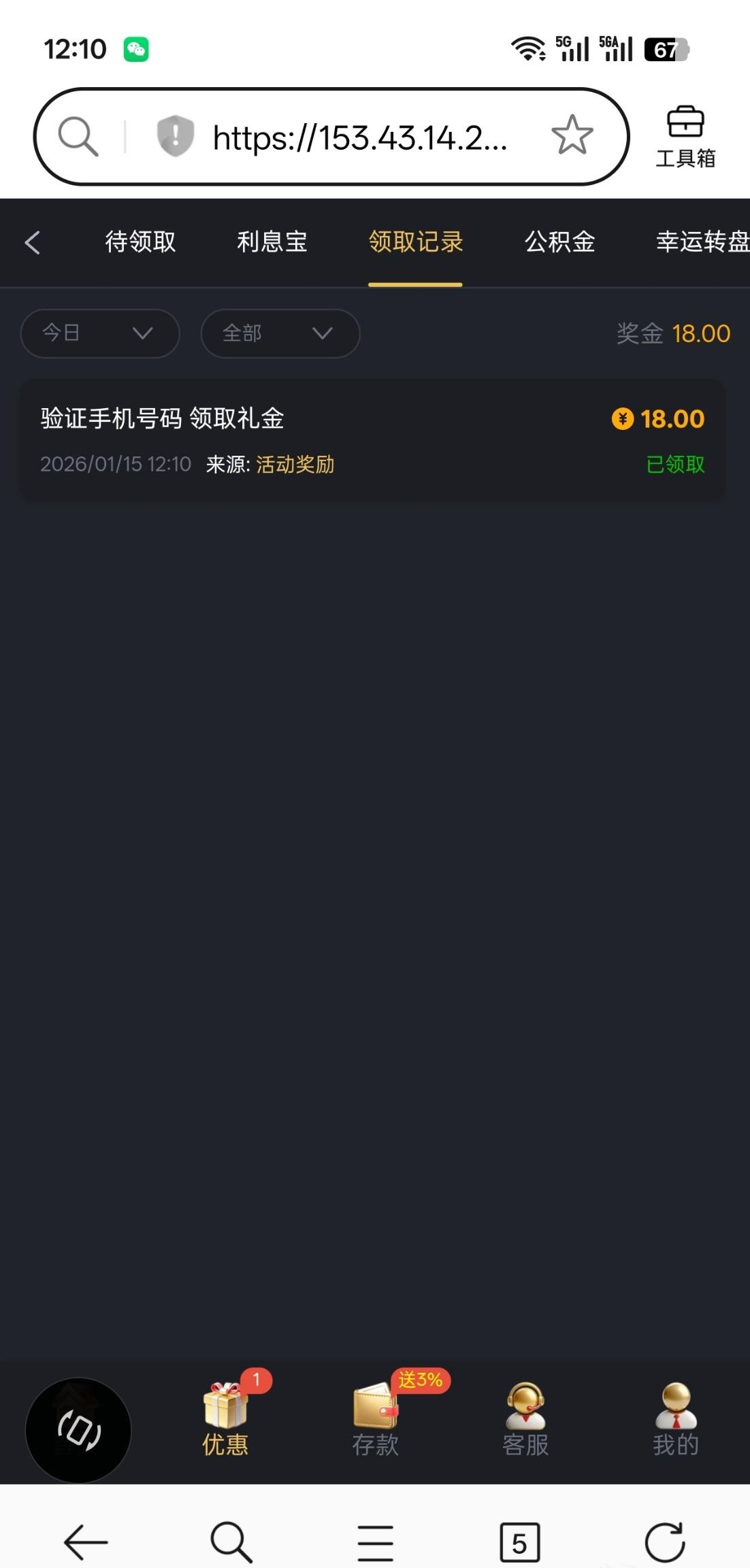Viewport: 750px width, 1568px height.
Task: Expand the 全部 type filter dropdown
Action: point(280,333)
